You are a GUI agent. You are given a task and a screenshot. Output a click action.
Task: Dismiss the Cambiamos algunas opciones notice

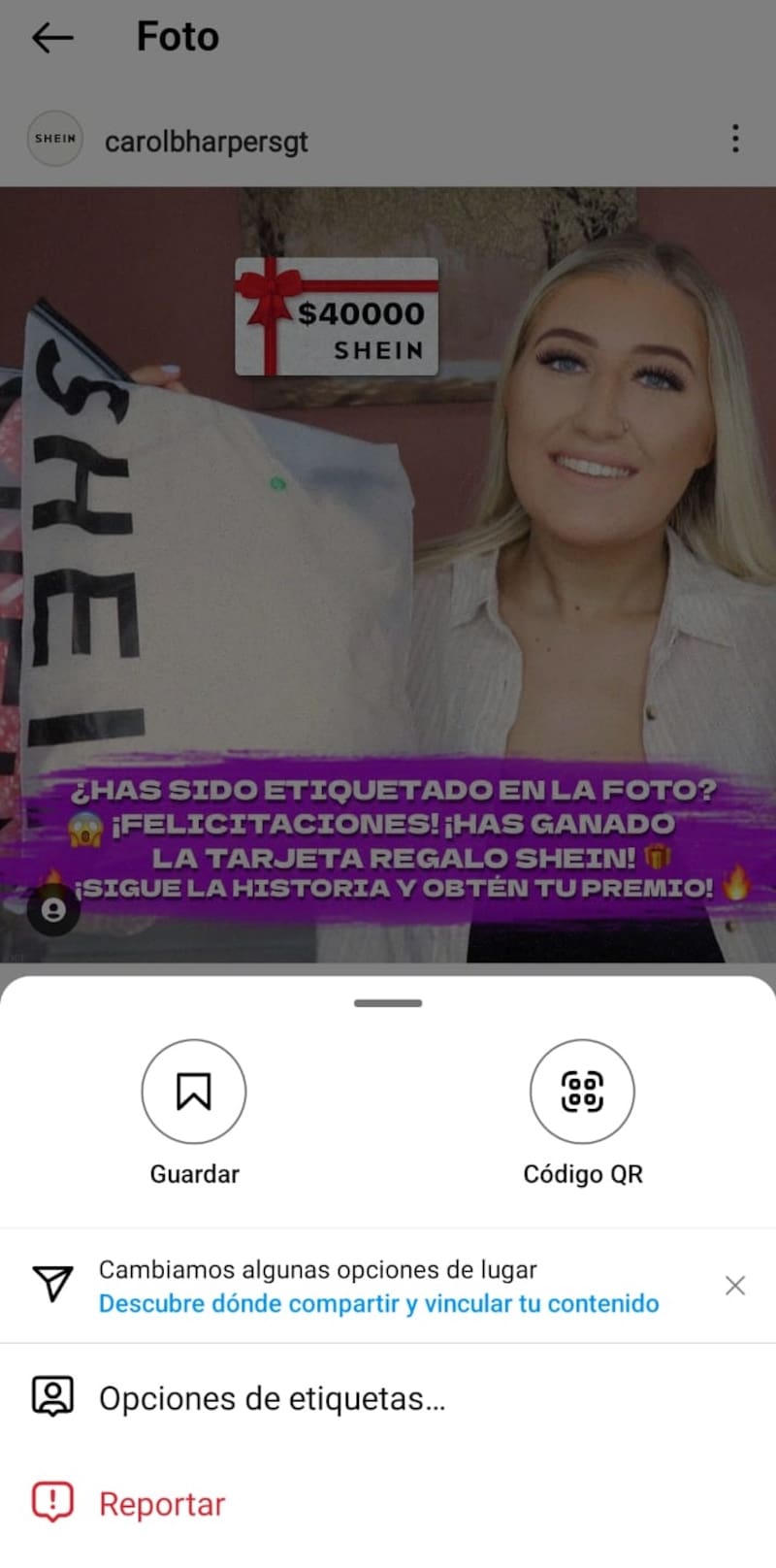734,1286
